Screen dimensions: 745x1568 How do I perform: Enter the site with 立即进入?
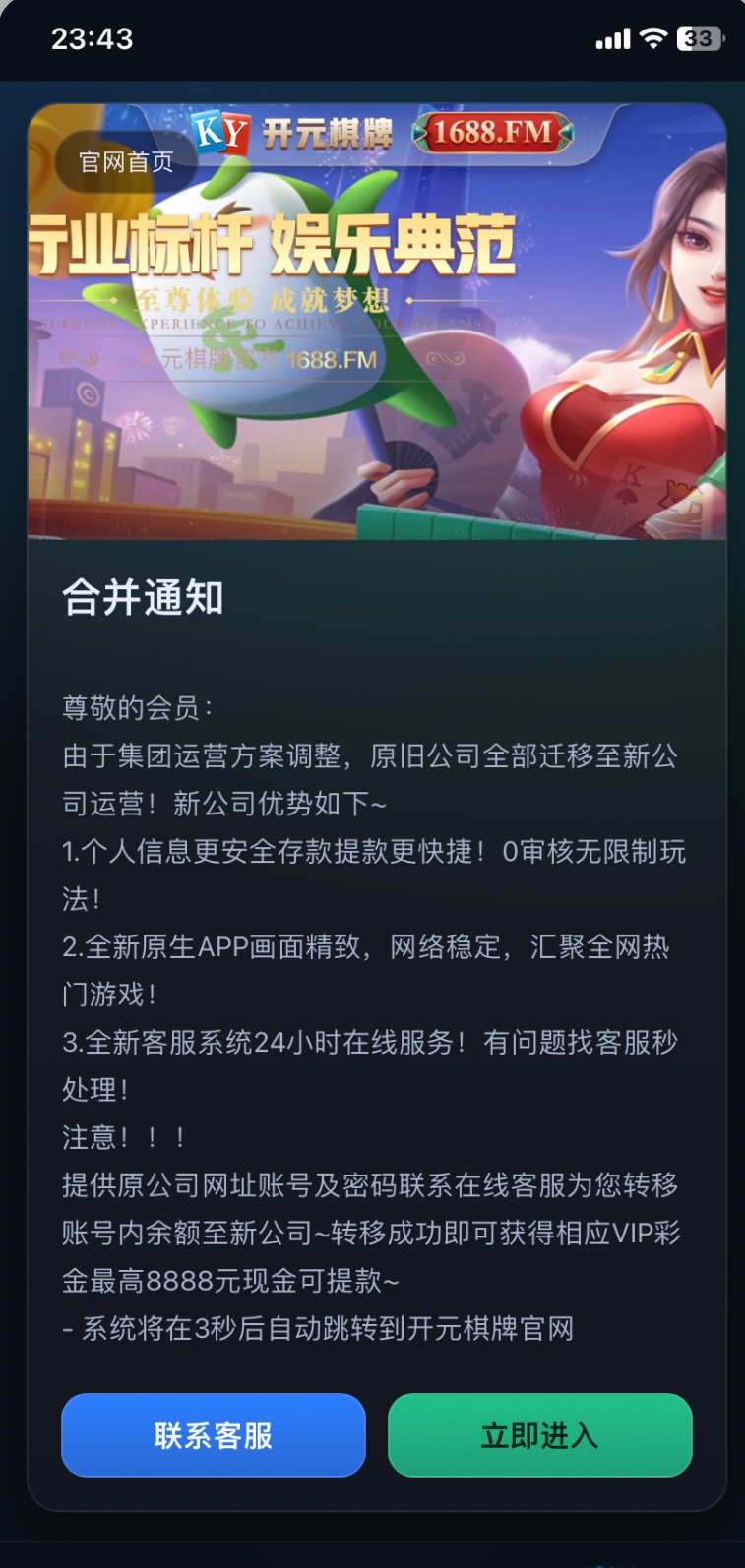pyautogui.click(x=539, y=1435)
